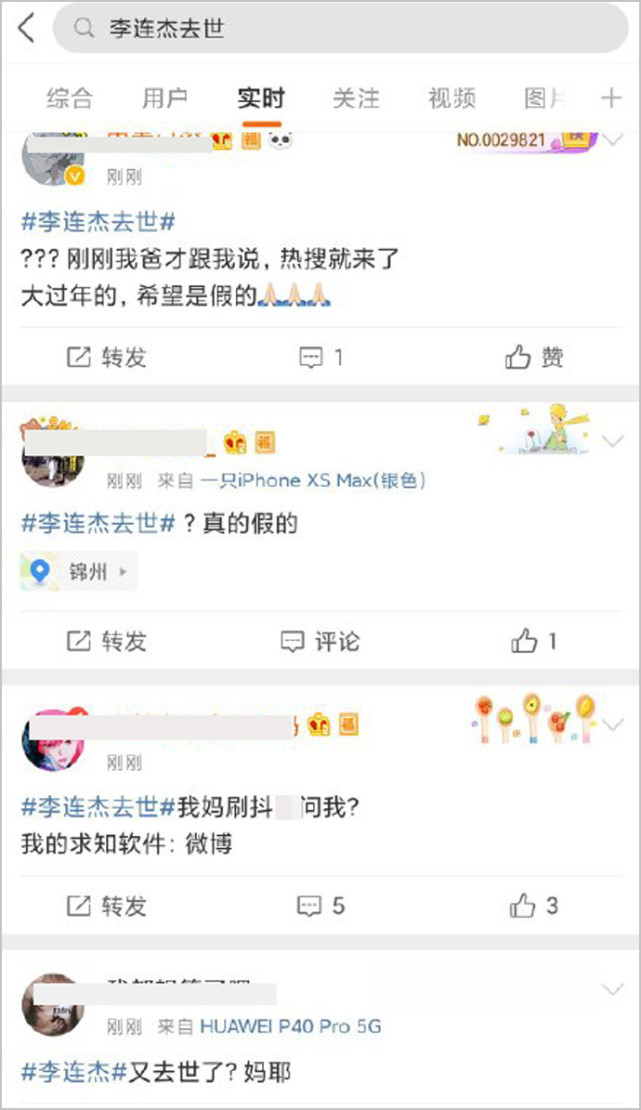Screen dimensions: 641x1110
Task: Add a tab with the plus icon
Action: click(x=611, y=98)
